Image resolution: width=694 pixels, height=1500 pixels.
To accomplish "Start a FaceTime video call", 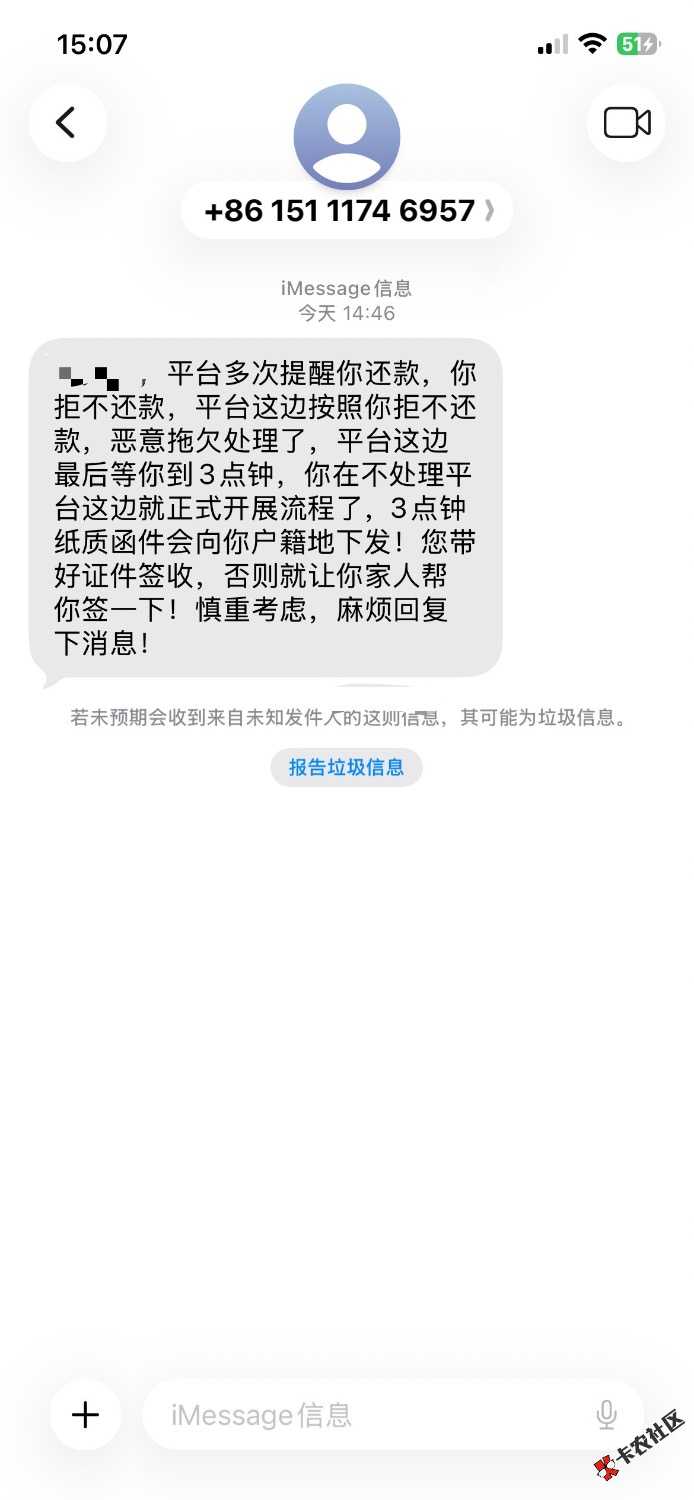I will pyautogui.click(x=626, y=123).
